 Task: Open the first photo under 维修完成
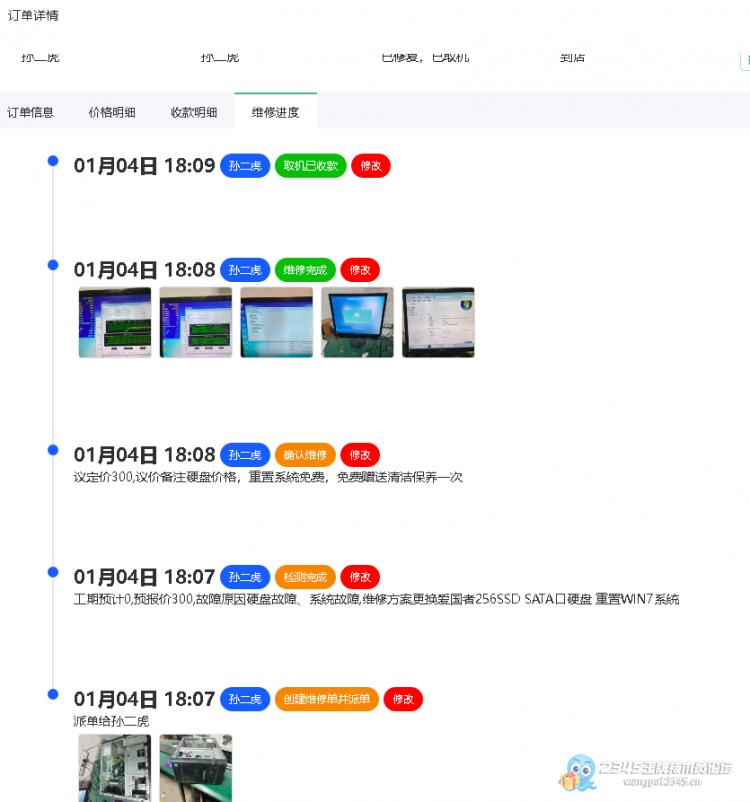[x=115, y=322]
